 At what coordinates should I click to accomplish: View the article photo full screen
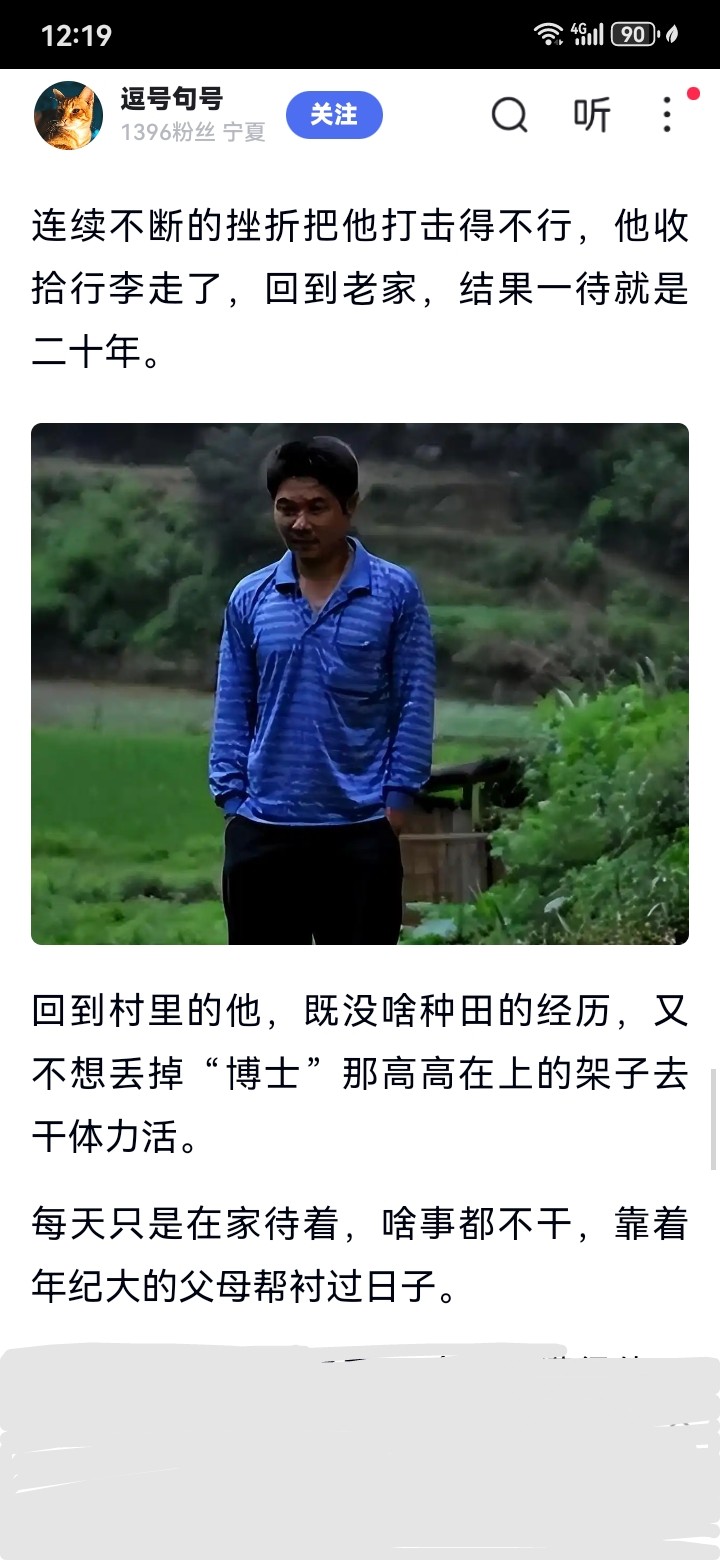pyautogui.click(x=360, y=684)
